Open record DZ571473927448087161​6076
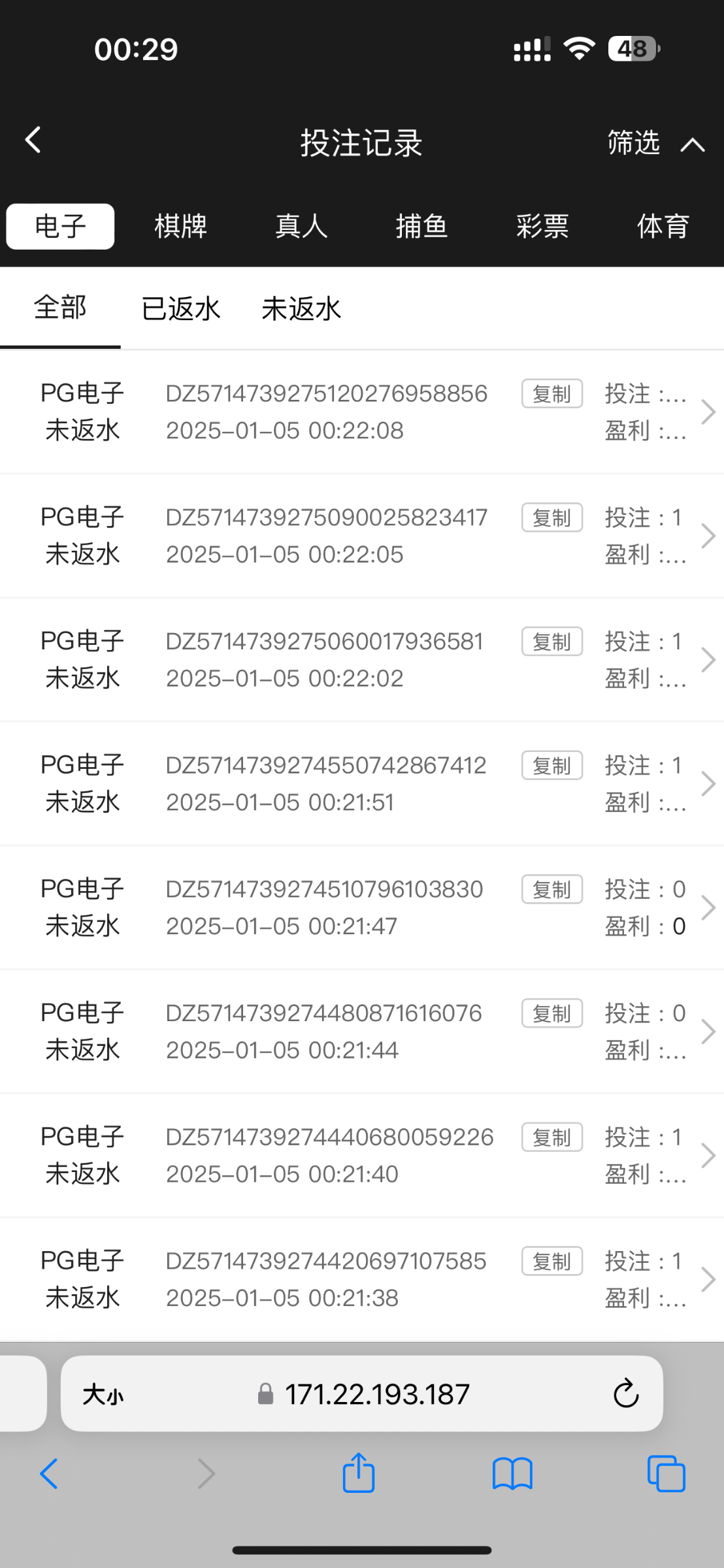This screenshot has width=724, height=1568. pos(708,1032)
